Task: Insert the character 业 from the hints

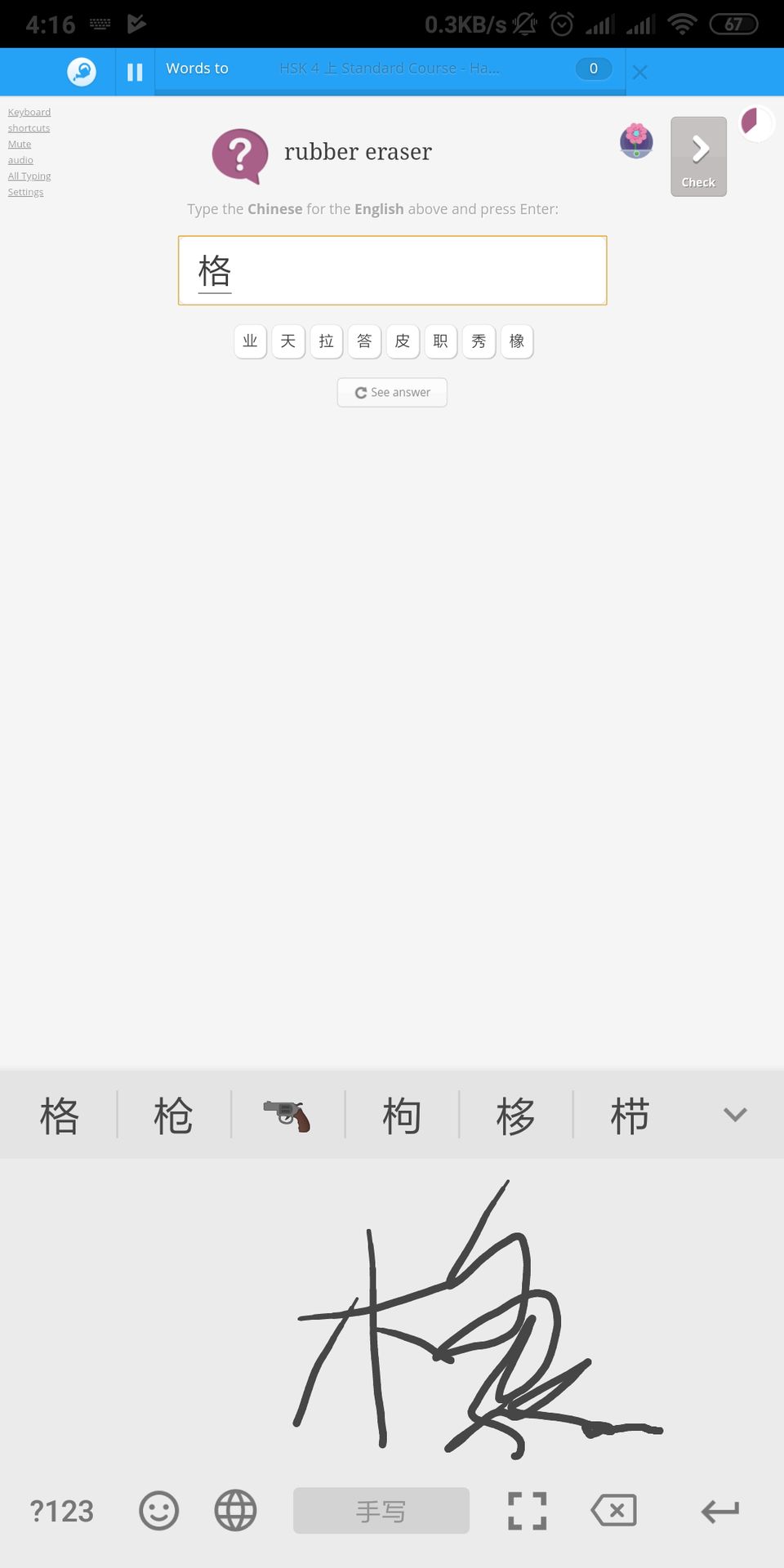Action: [x=250, y=341]
